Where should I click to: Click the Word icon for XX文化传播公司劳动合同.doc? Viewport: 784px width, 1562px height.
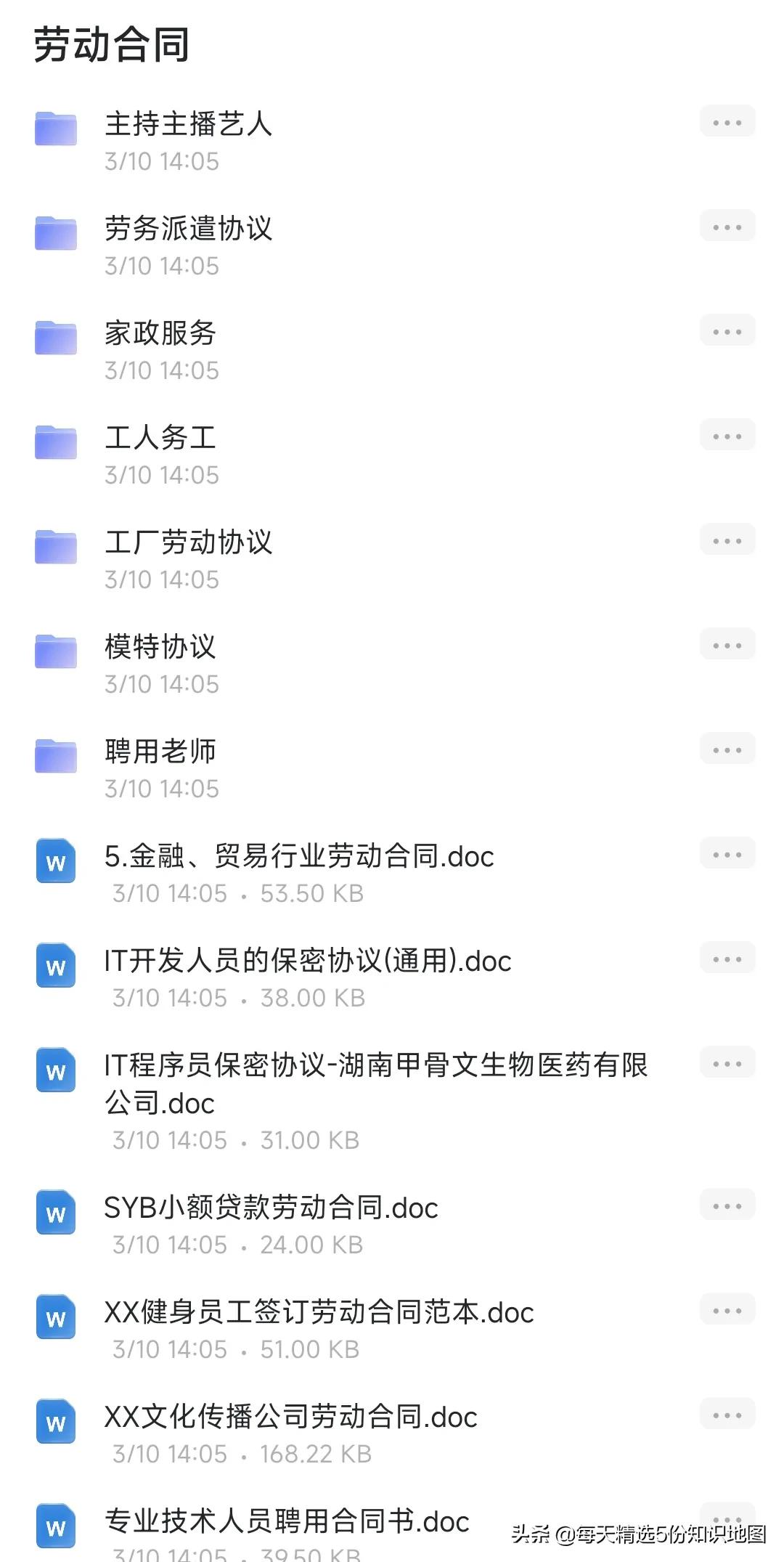(x=55, y=1421)
